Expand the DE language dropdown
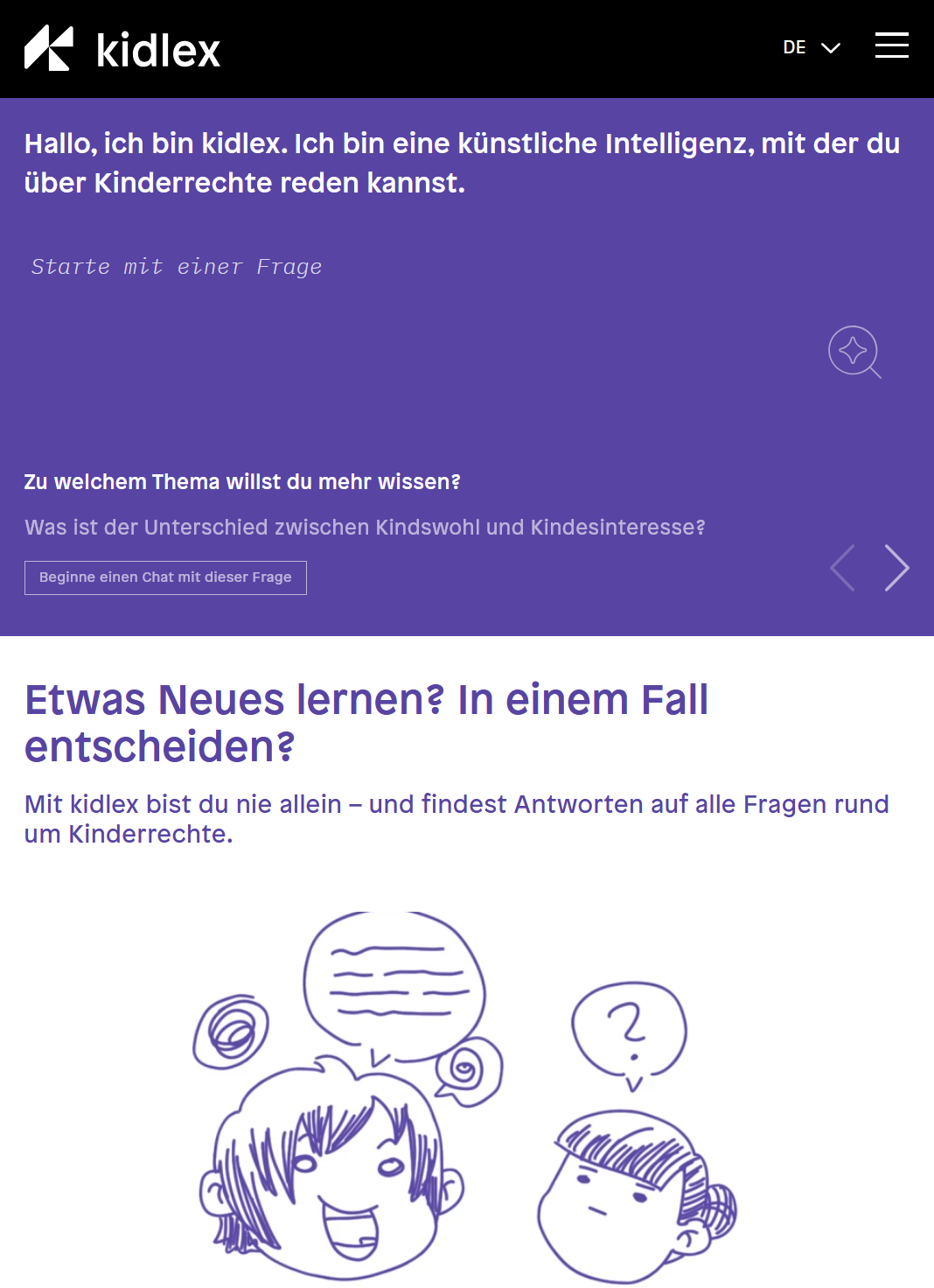Image resolution: width=934 pixels, height=1288 pixels. (811, 47)
